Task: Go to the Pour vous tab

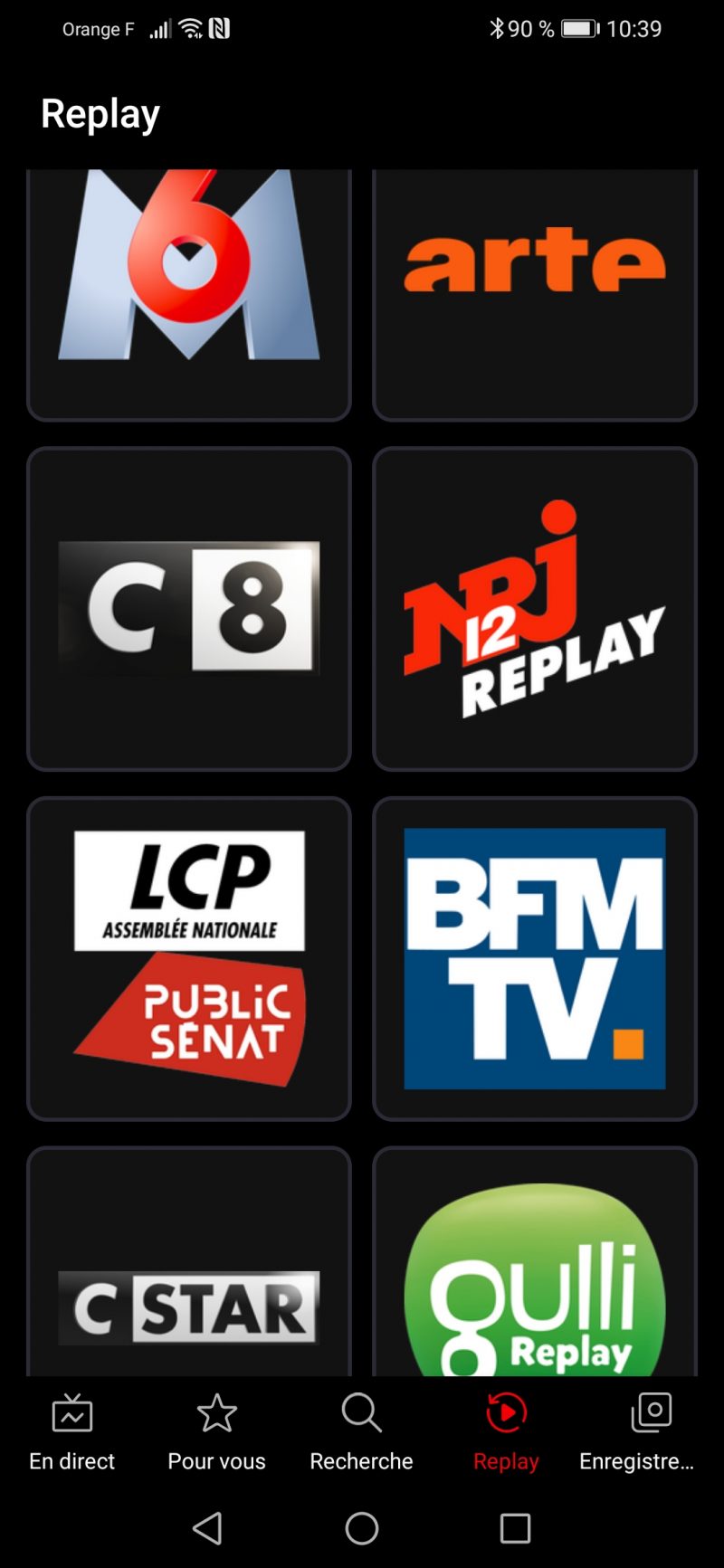Action: pos(217,1433)
